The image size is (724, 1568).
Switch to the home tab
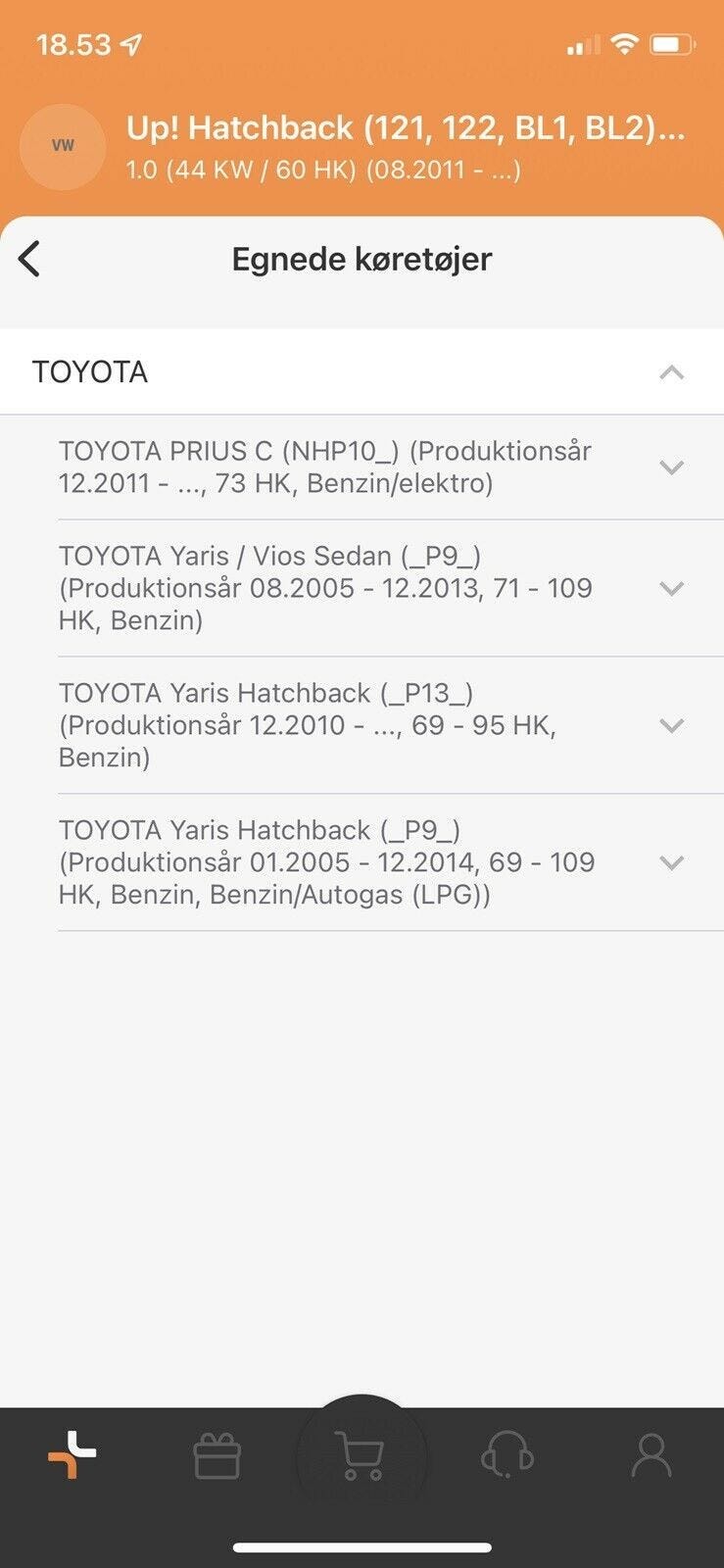(x=72, y=1454)
